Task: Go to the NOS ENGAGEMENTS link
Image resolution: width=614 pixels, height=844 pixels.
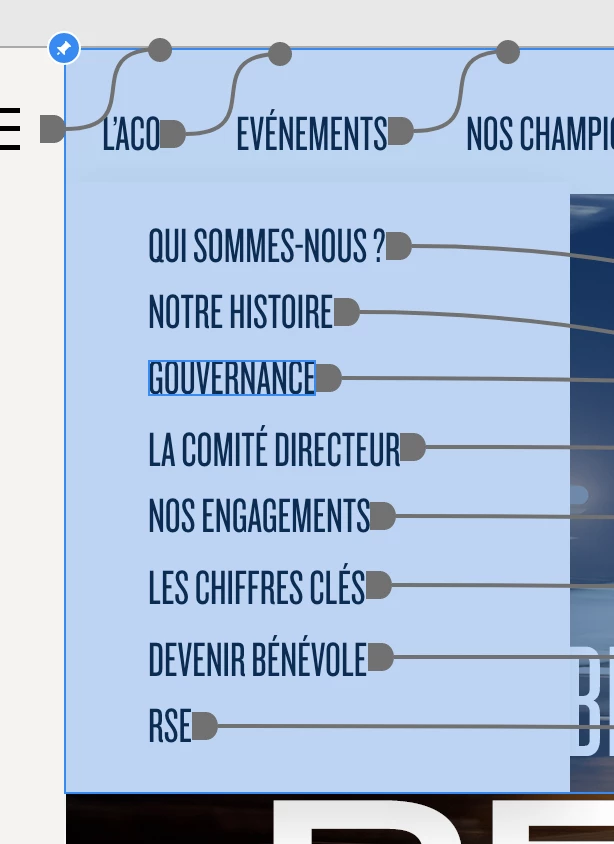Action: [x=259, y=517]
